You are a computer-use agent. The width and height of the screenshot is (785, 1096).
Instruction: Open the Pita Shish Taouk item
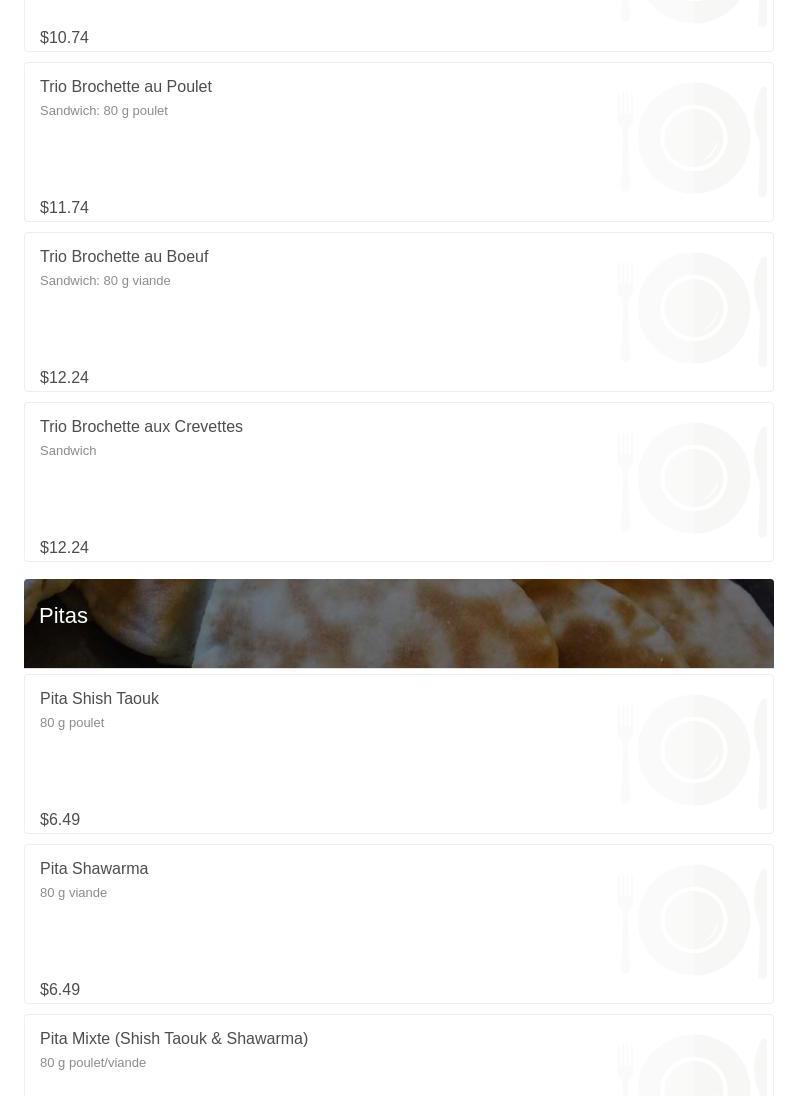click(x=99, y=699)
